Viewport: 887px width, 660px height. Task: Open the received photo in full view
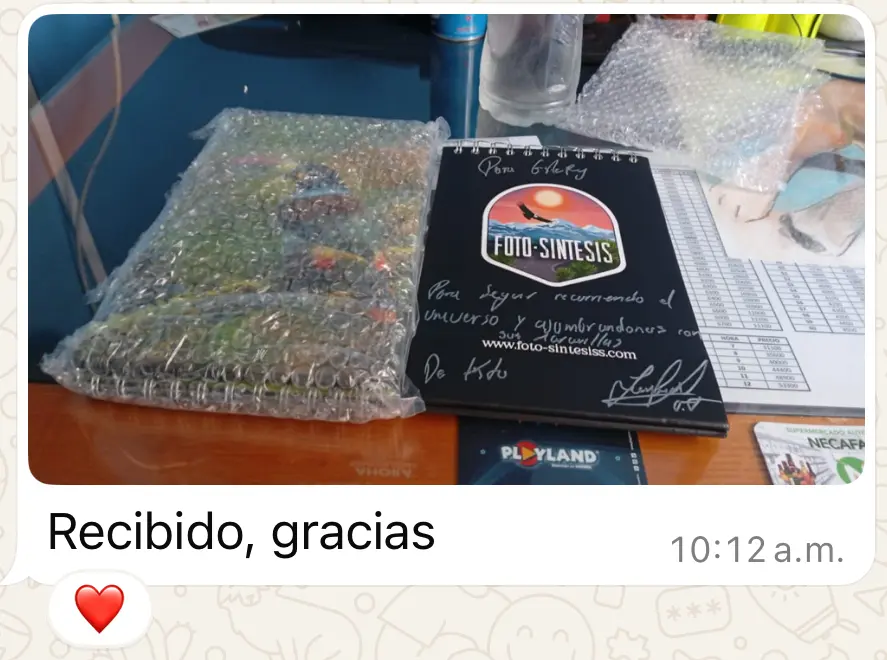click(x=445, y=250)
